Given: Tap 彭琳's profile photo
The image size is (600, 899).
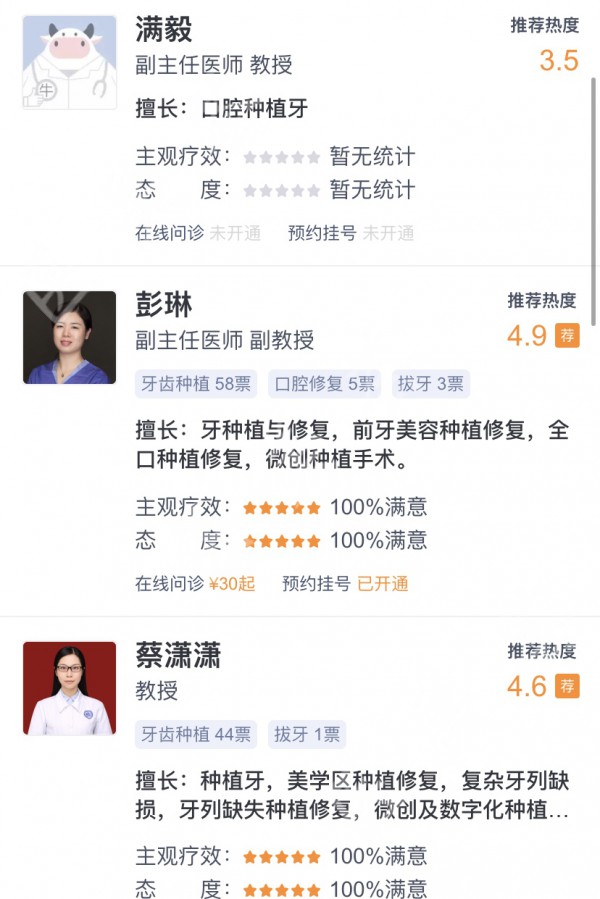Looking at the screenshot, I should [x=69, y=338].
